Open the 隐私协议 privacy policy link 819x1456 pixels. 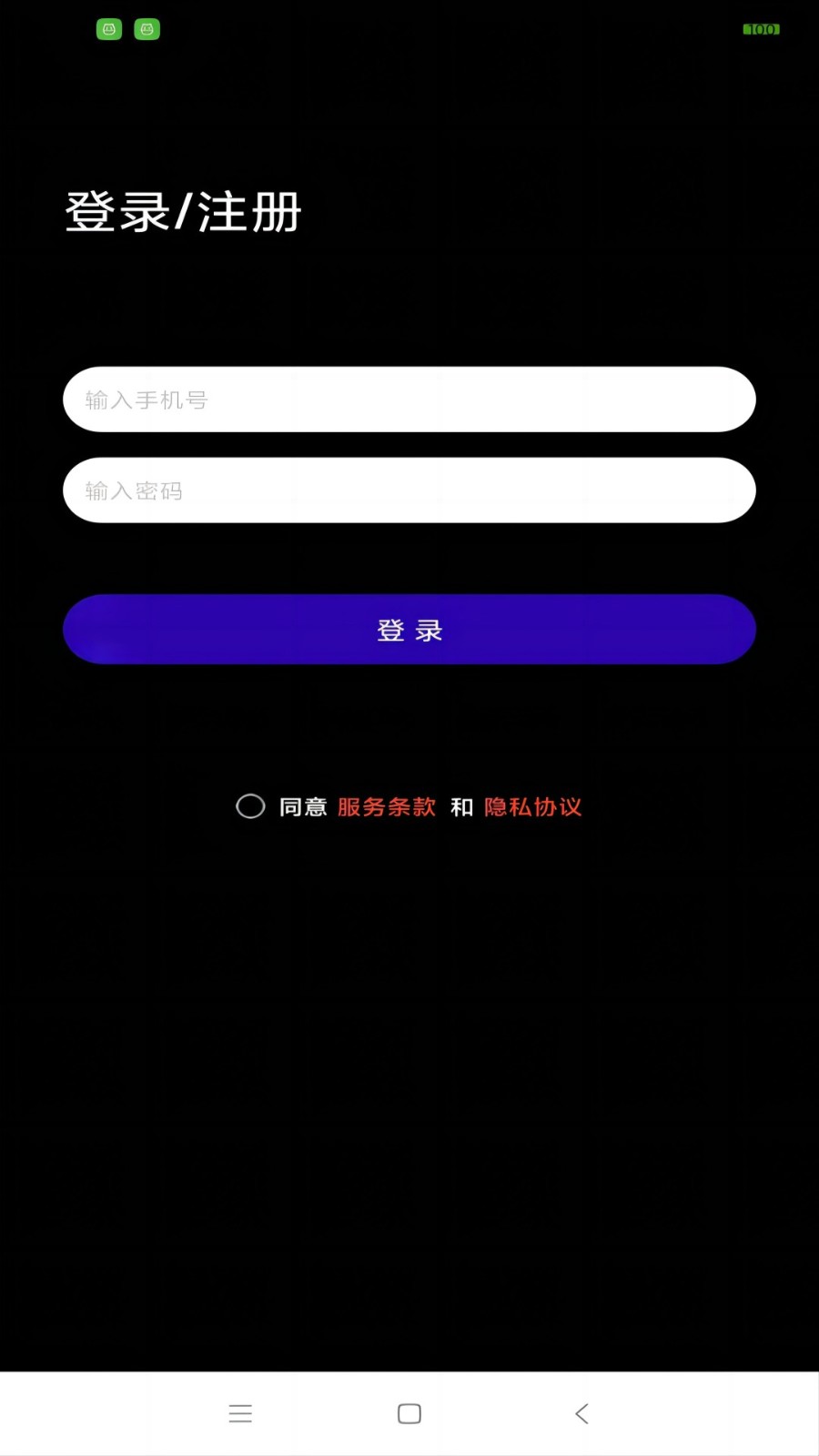[x=532, y=807]
